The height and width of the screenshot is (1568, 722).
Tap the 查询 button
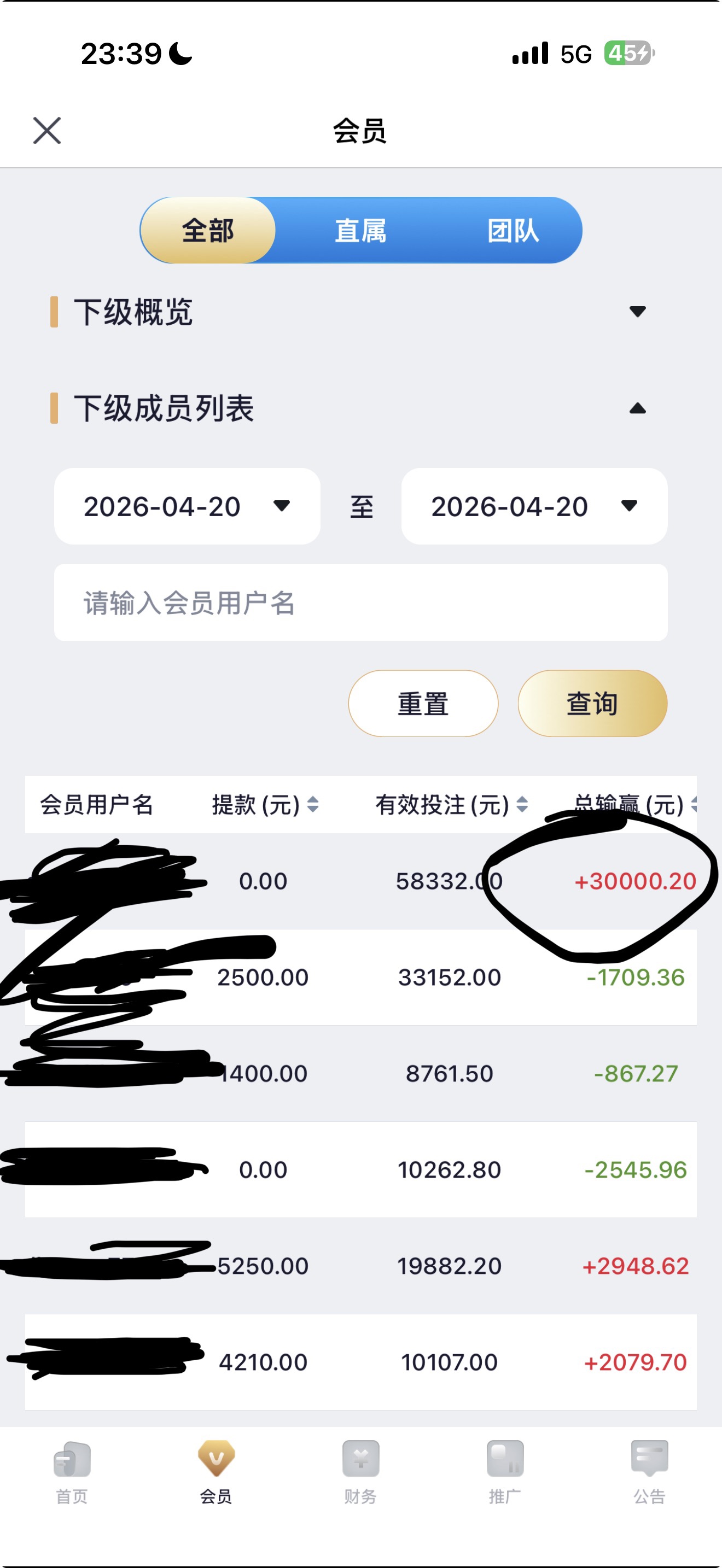592,703
